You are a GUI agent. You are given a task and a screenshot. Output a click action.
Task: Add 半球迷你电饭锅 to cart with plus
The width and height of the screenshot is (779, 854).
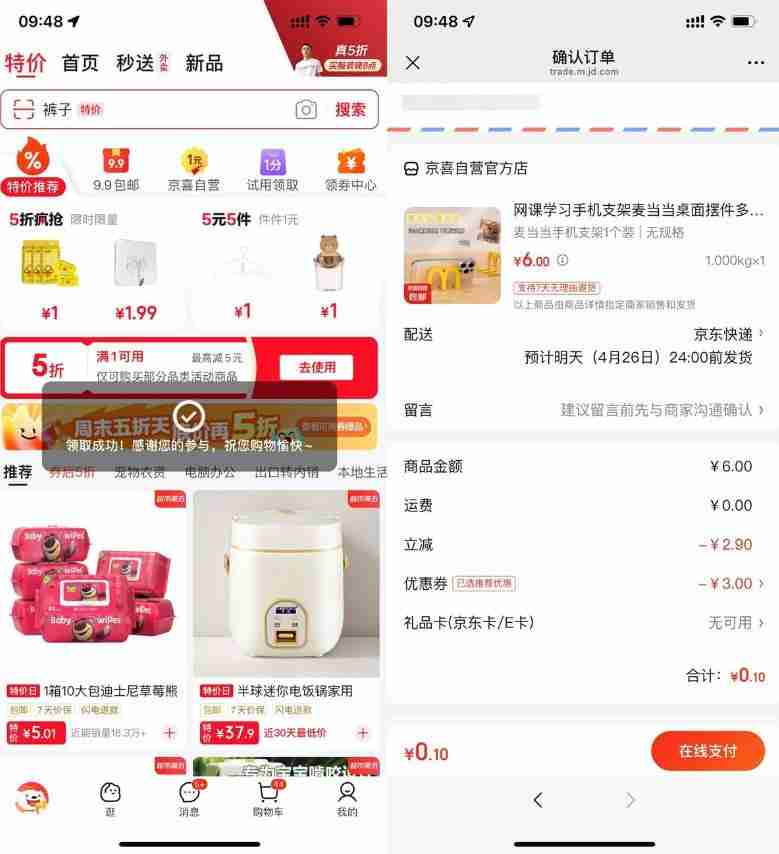pyautogui.click(x=364, y=733)
